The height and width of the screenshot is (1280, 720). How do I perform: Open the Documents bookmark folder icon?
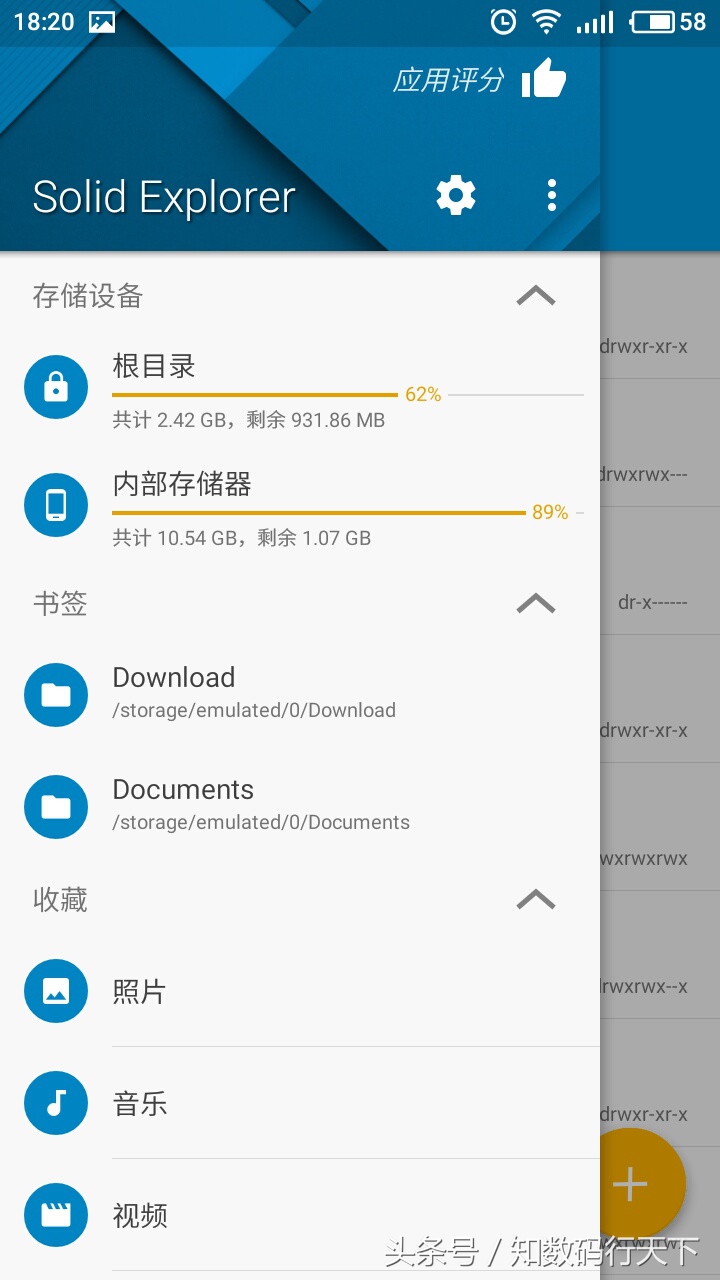click(55, 806)
